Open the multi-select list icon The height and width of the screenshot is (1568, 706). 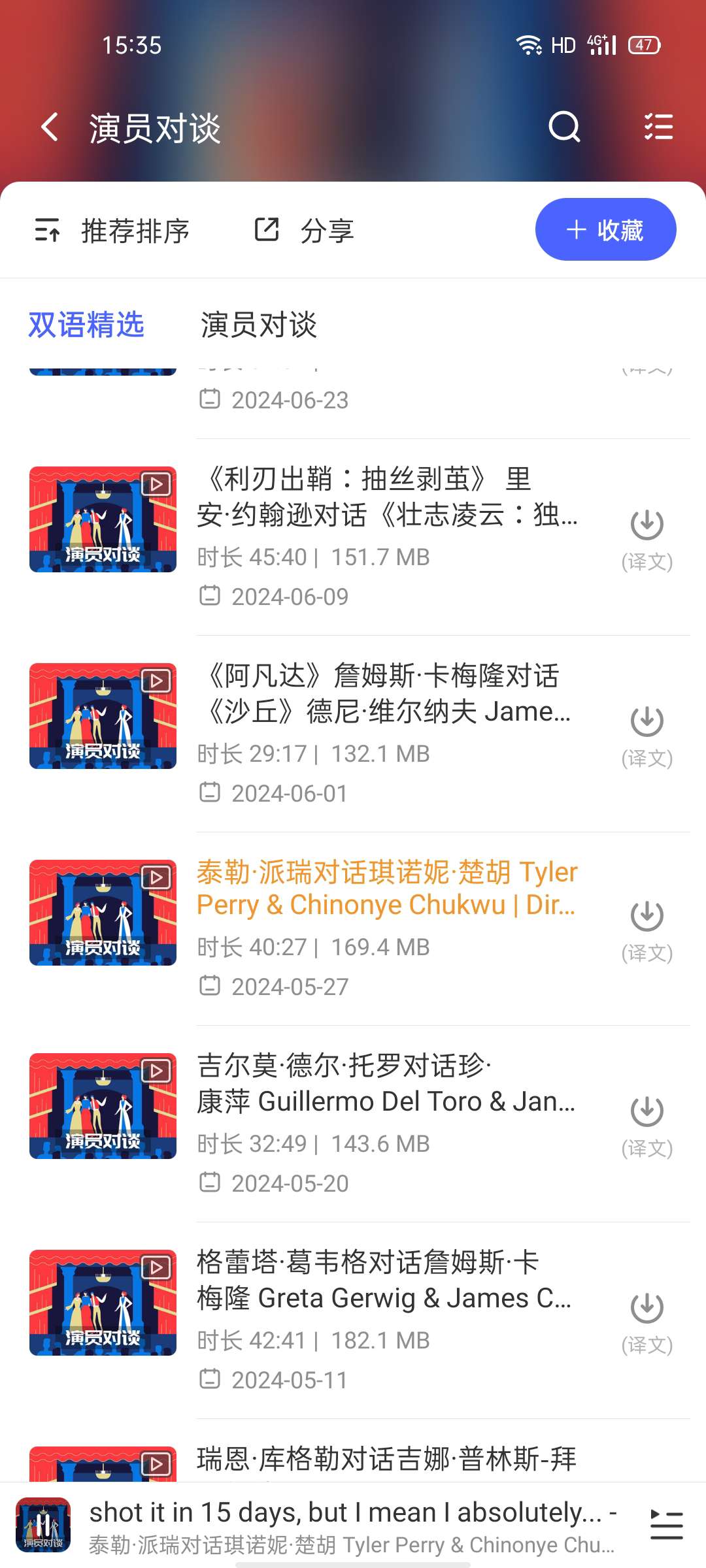658,127
